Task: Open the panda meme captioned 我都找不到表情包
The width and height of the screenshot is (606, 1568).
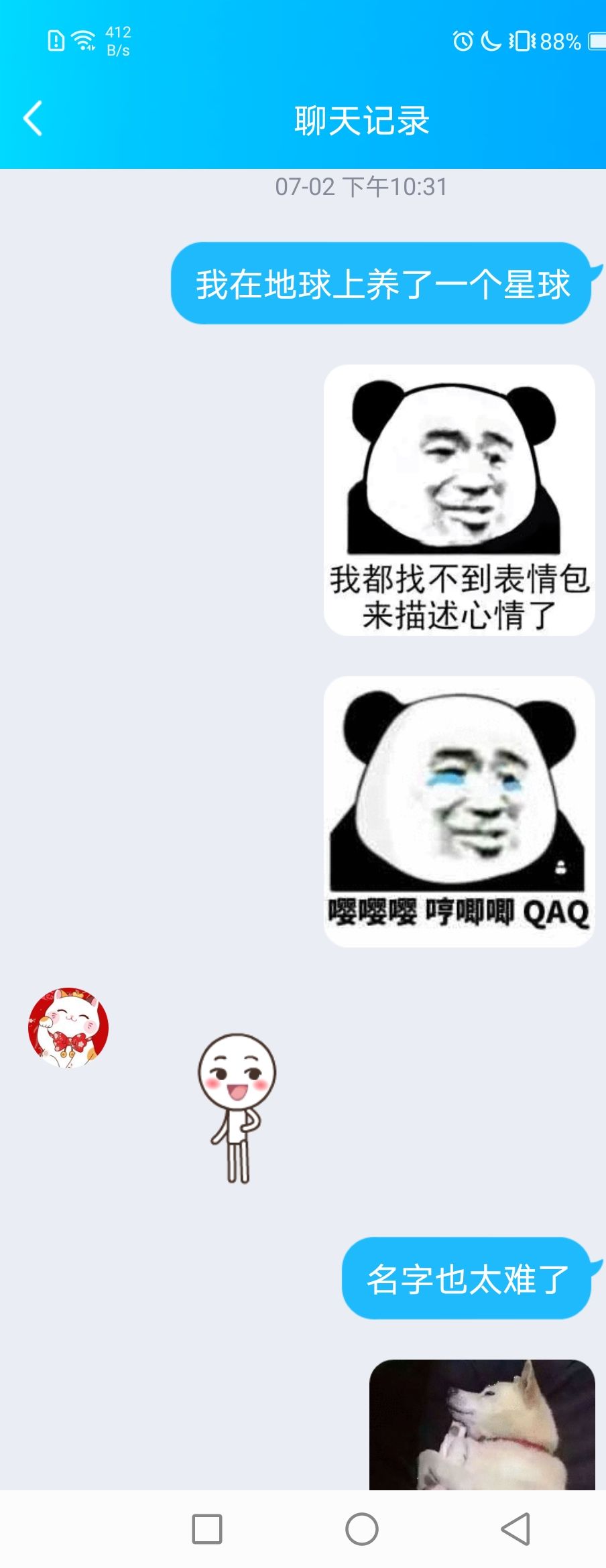Action: tap(459, 500)
